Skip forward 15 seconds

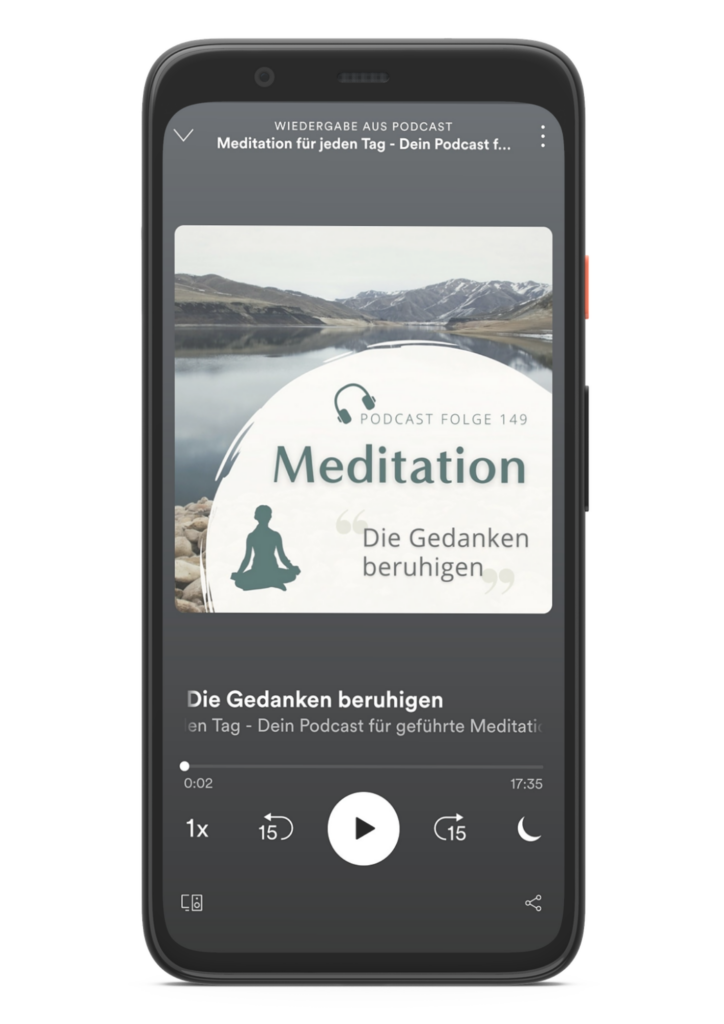450,828
